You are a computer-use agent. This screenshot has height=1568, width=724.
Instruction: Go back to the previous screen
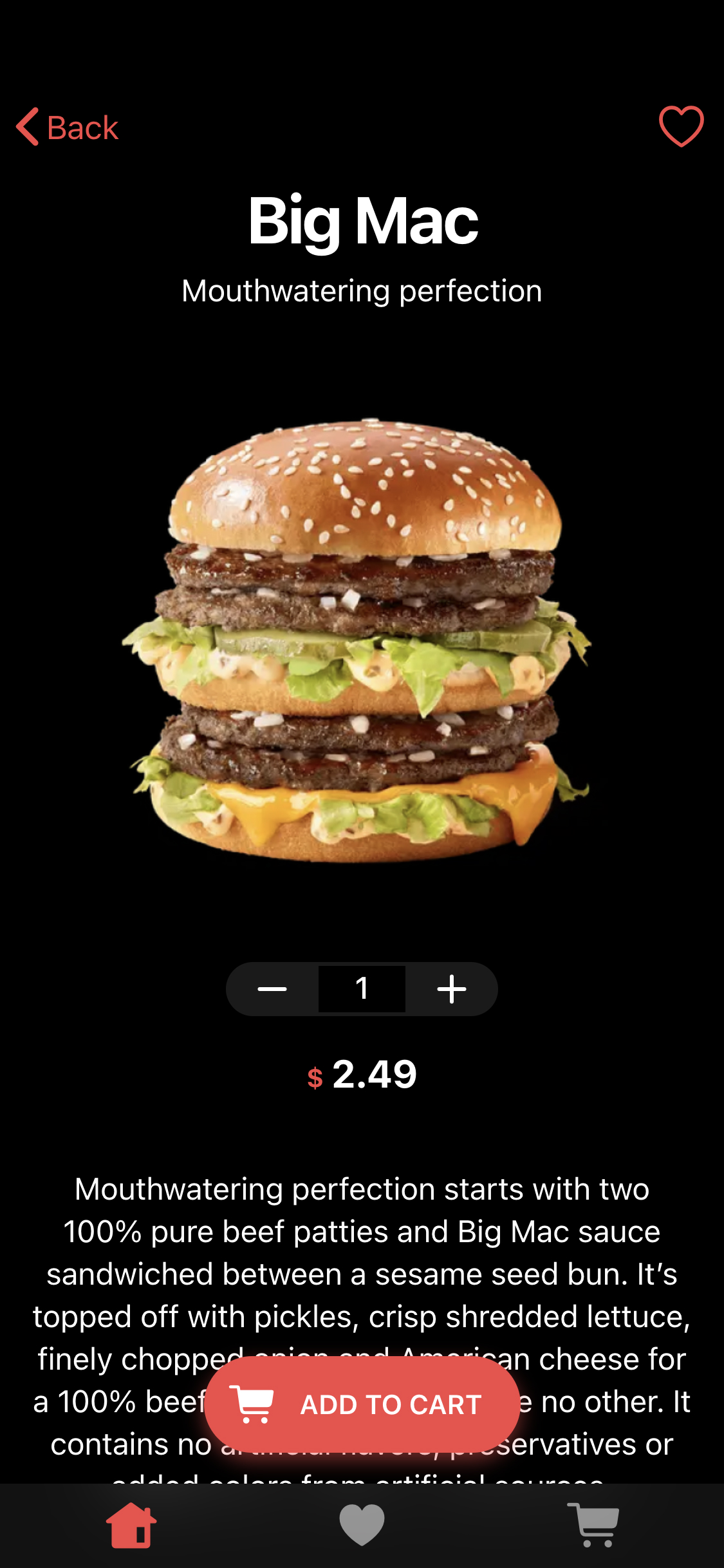click(68, 127)
